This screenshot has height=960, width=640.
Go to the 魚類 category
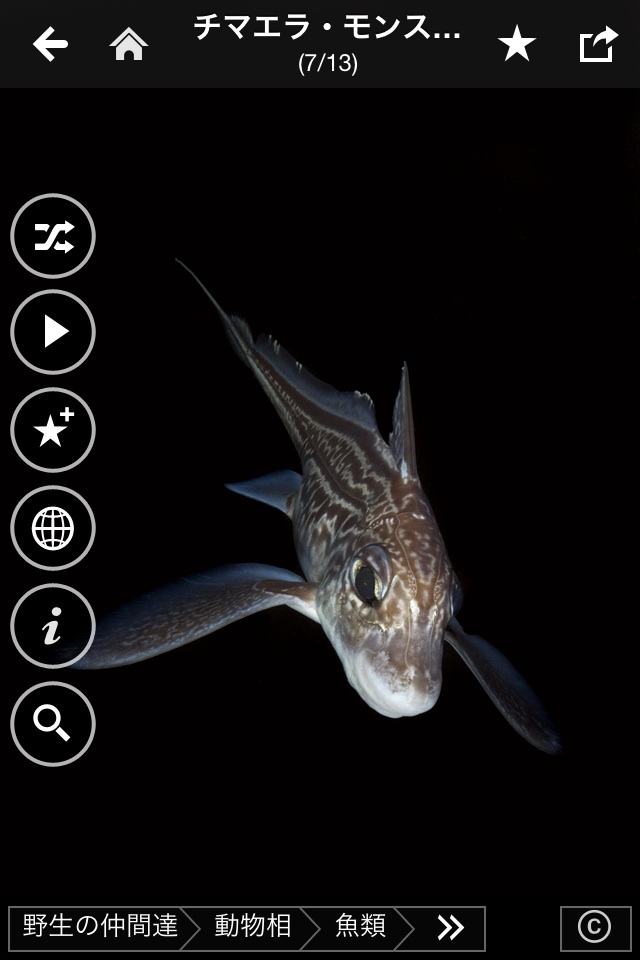[360, 927]
